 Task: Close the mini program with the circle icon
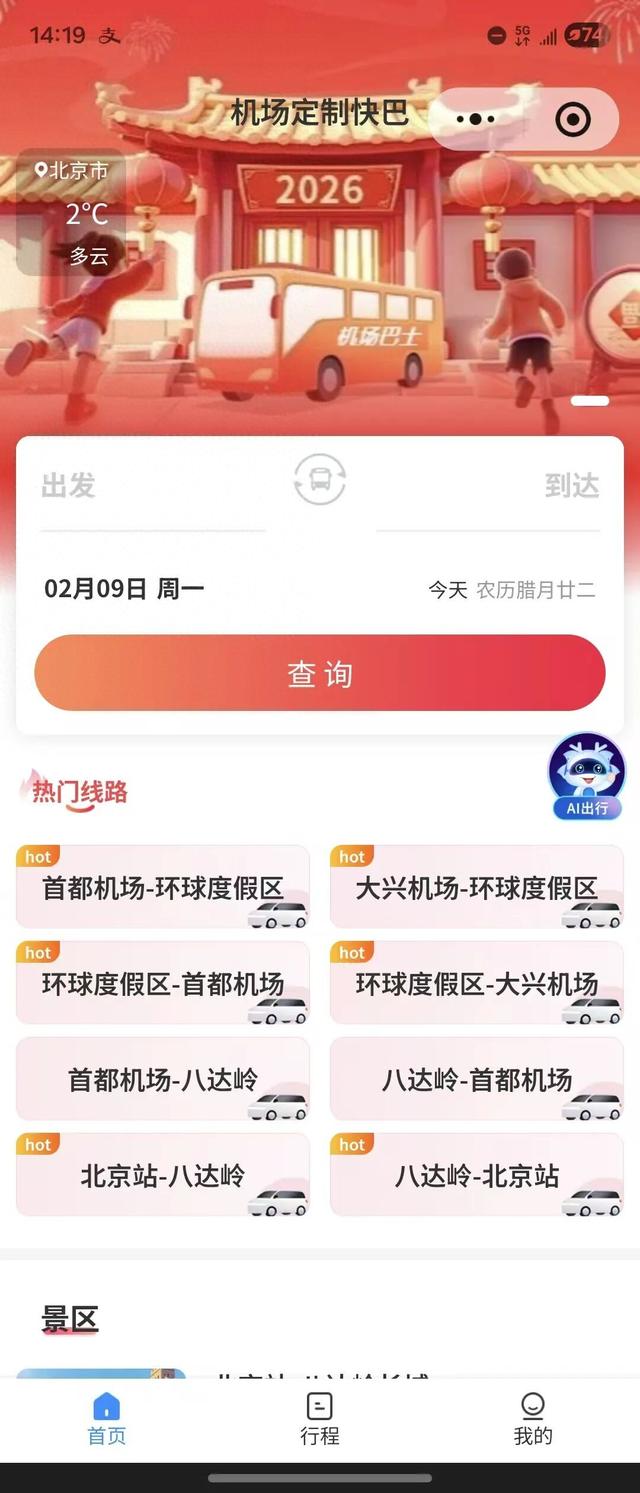point(572,120)
